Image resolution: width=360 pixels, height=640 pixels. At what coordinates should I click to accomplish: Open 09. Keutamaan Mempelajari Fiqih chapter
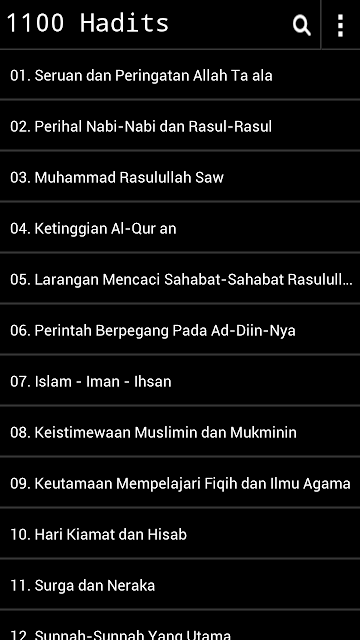tap(180, 483)
